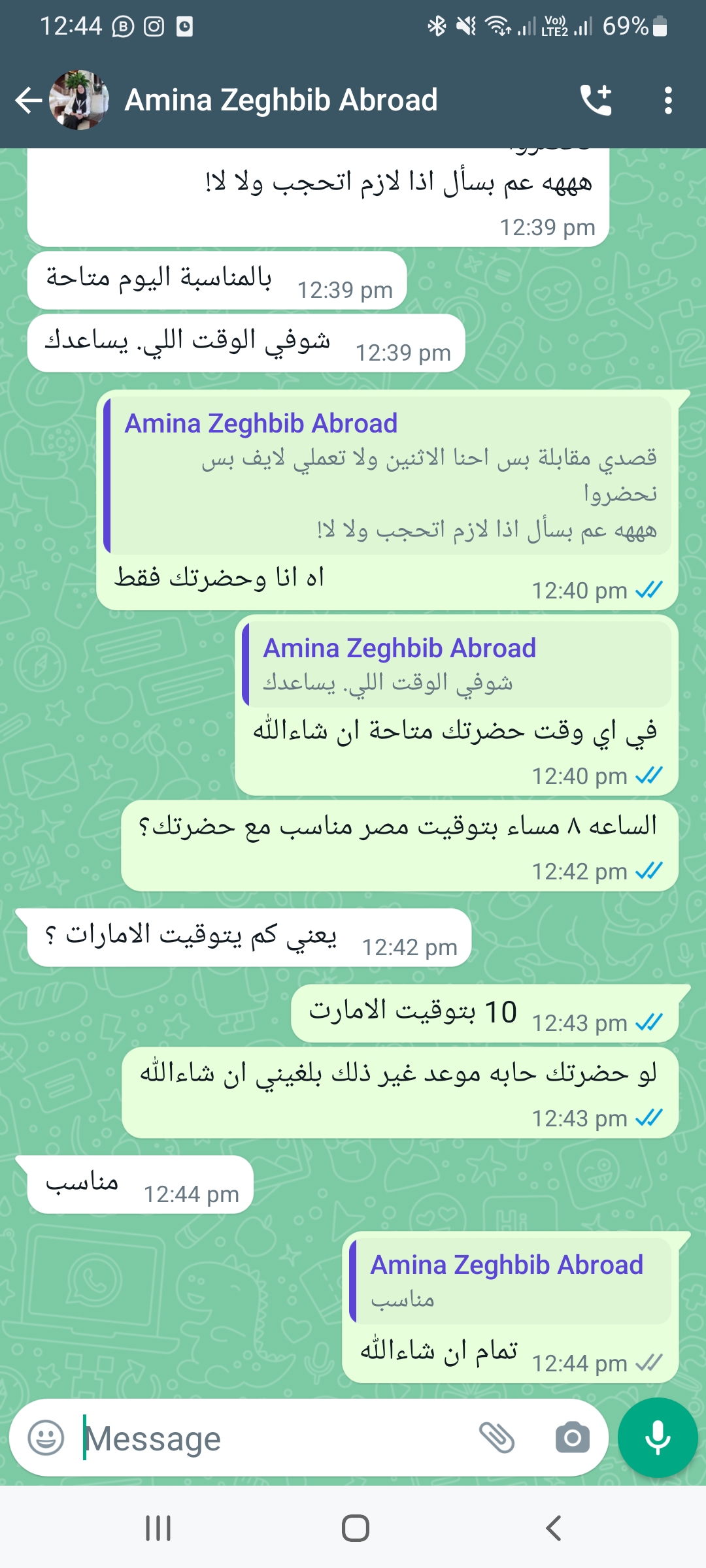
Task: Open recent apps from navigation bar
Action: pos(158,1528)
